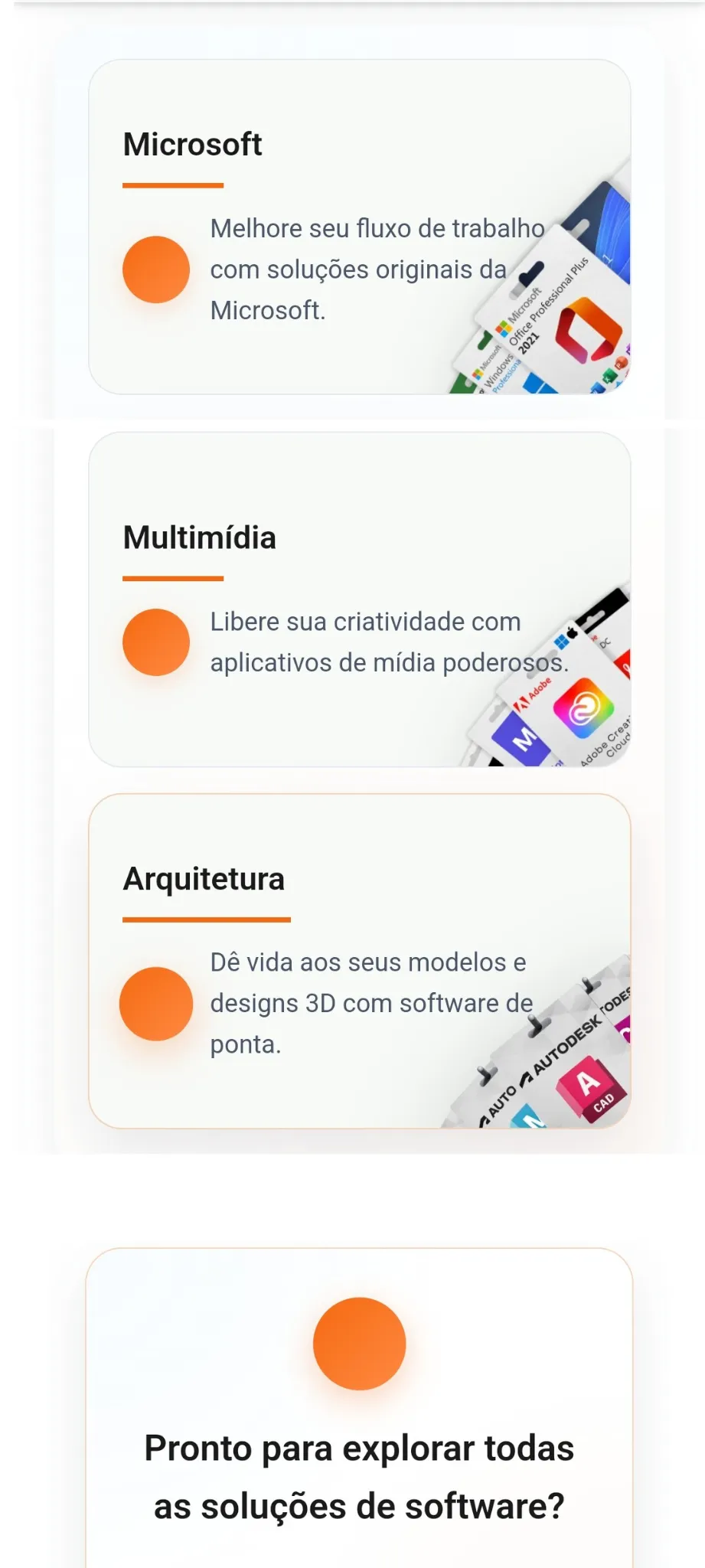Open the Multimídia category card
The image size is (705, 1568).
click(360, 599)
